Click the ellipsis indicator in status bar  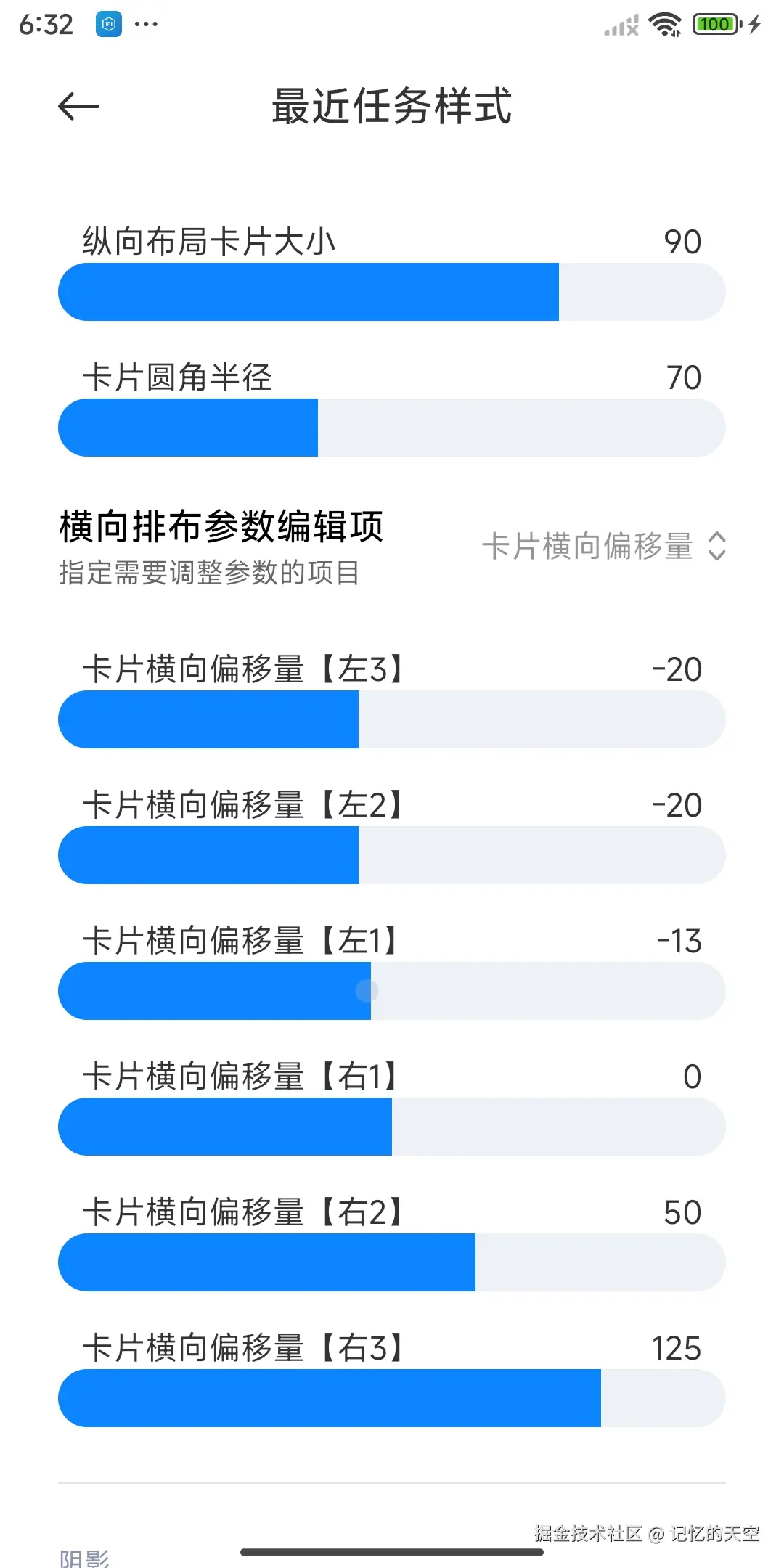(x=147, y=24)
